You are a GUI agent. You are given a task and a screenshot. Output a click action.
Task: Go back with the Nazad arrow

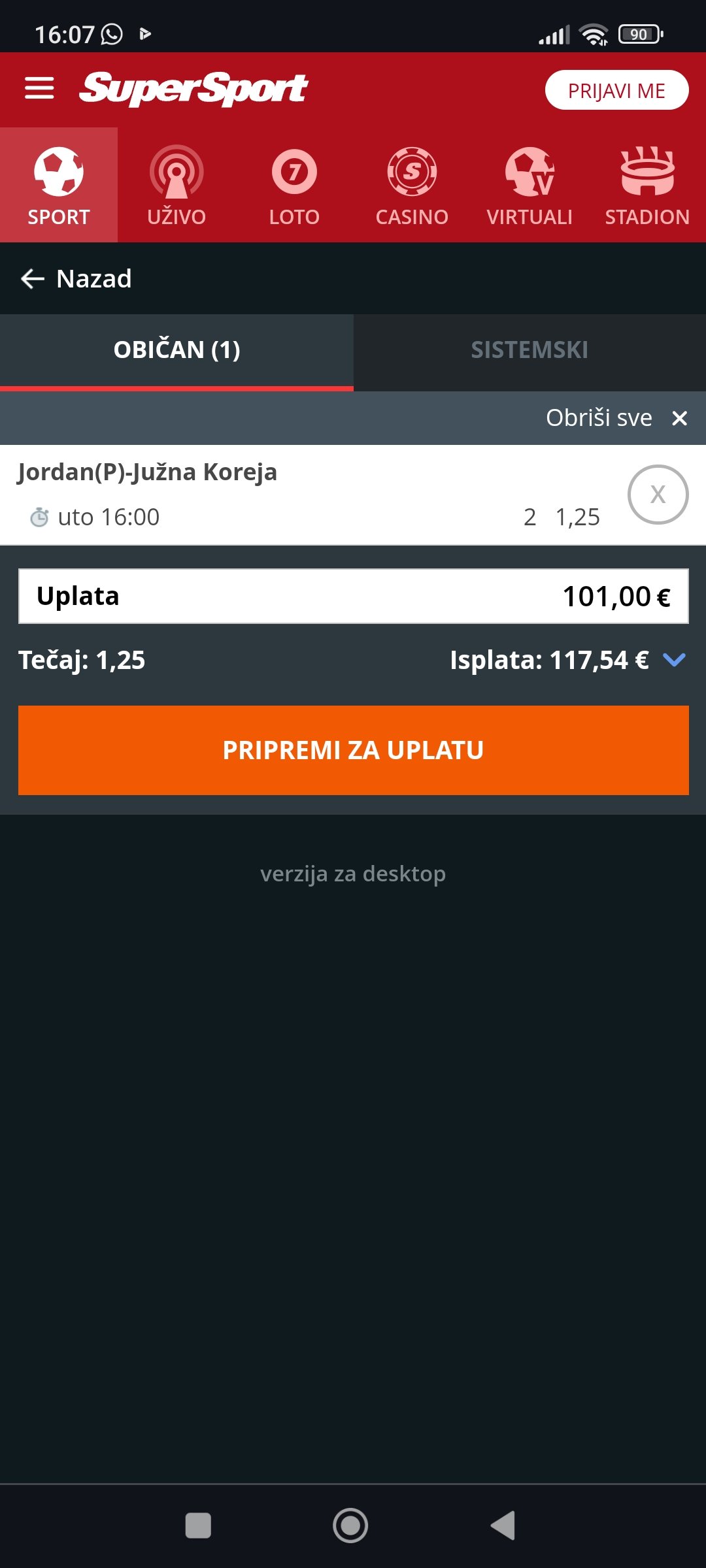click(x=76, y=279)
